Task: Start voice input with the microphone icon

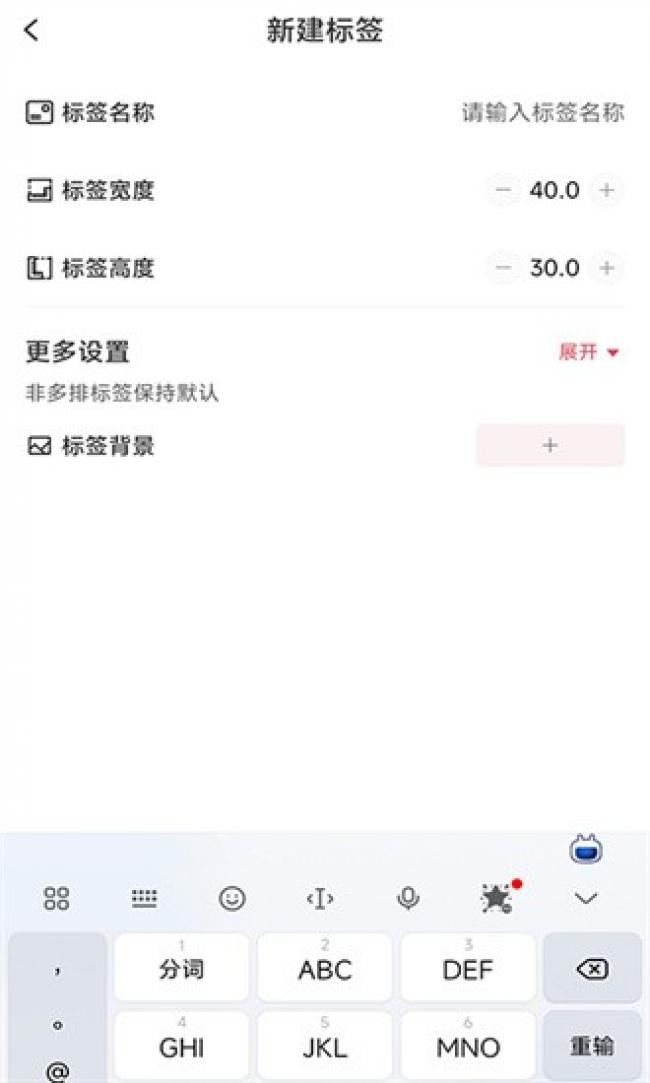Action: click(408, 899)
